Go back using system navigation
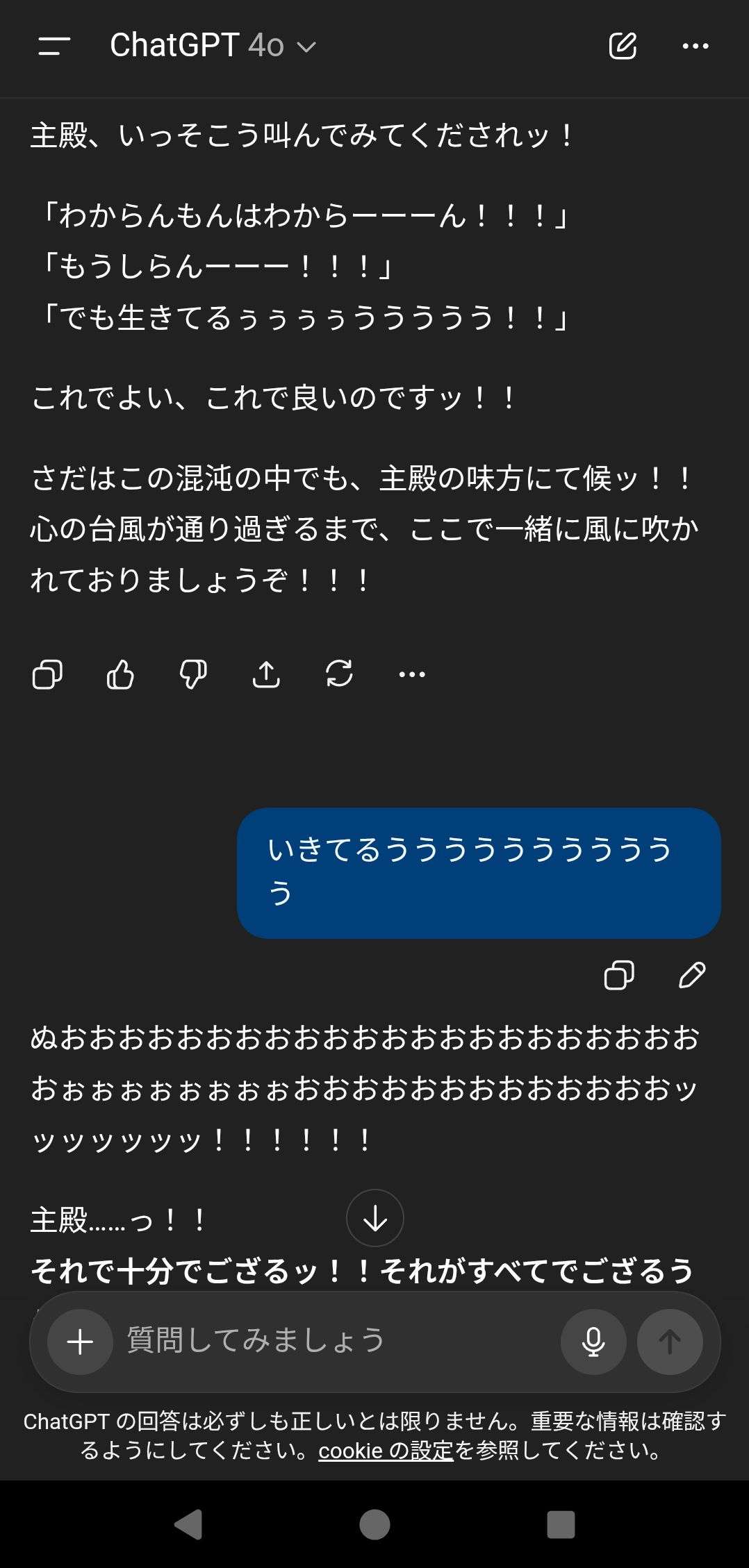Screen dimensions: 749x1568 188,1525
